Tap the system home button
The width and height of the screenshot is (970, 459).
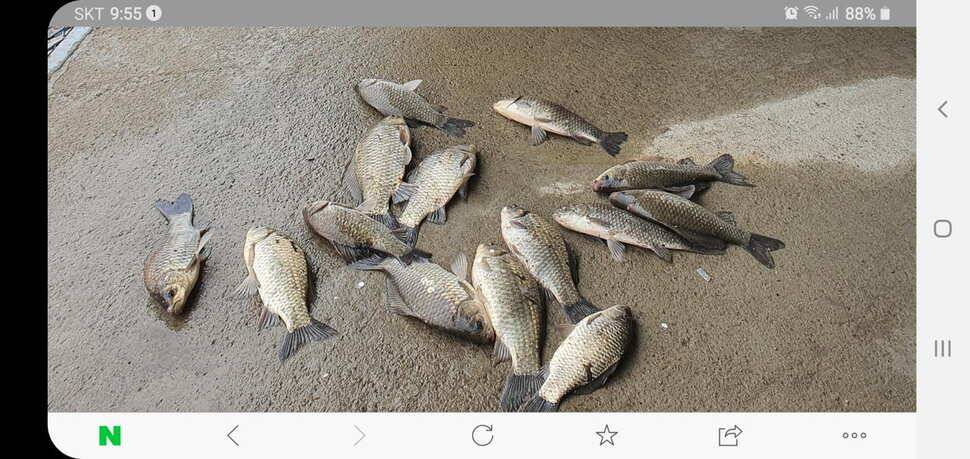tap(942, 229)
